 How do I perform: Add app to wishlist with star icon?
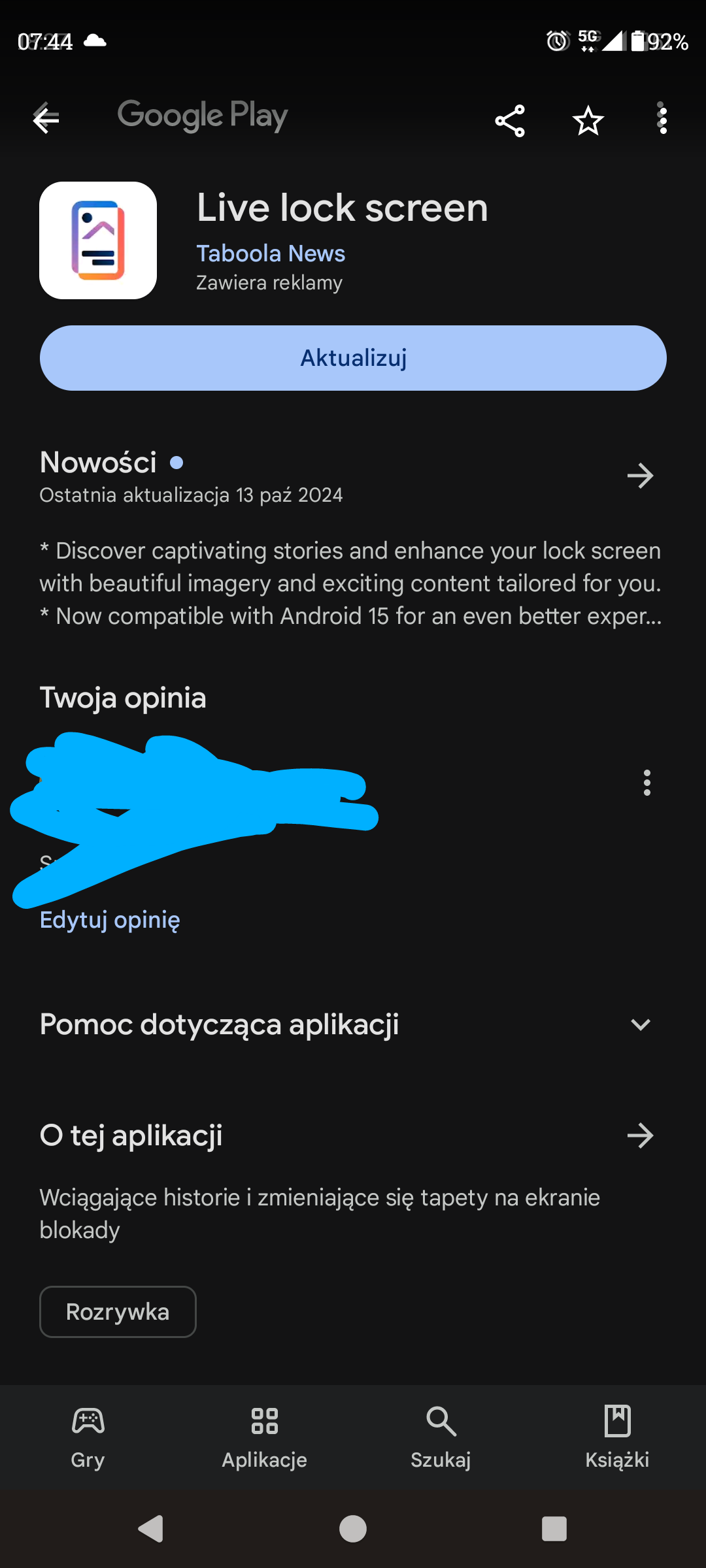tap(588, 121)
